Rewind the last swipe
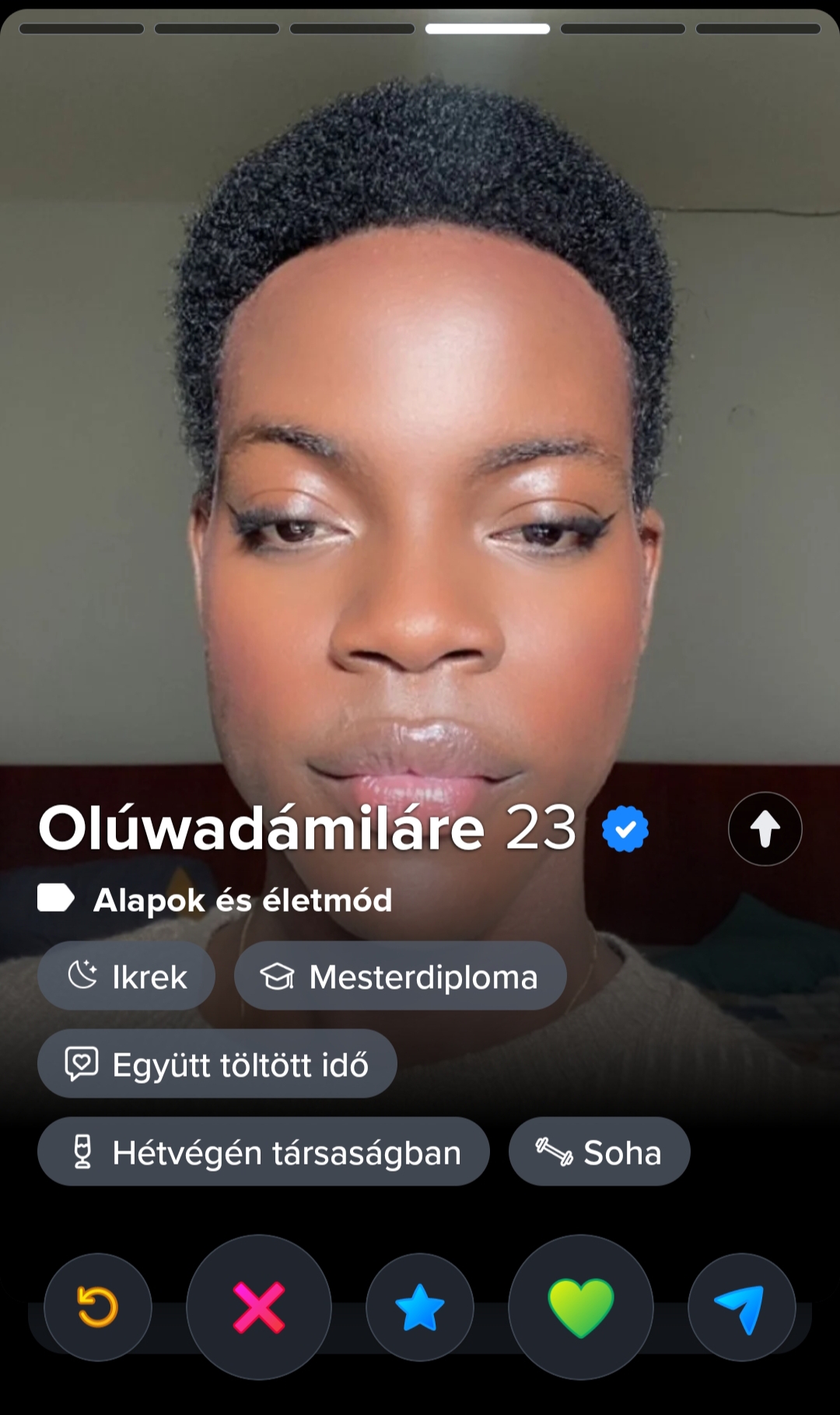 [x=98, y=1307]
